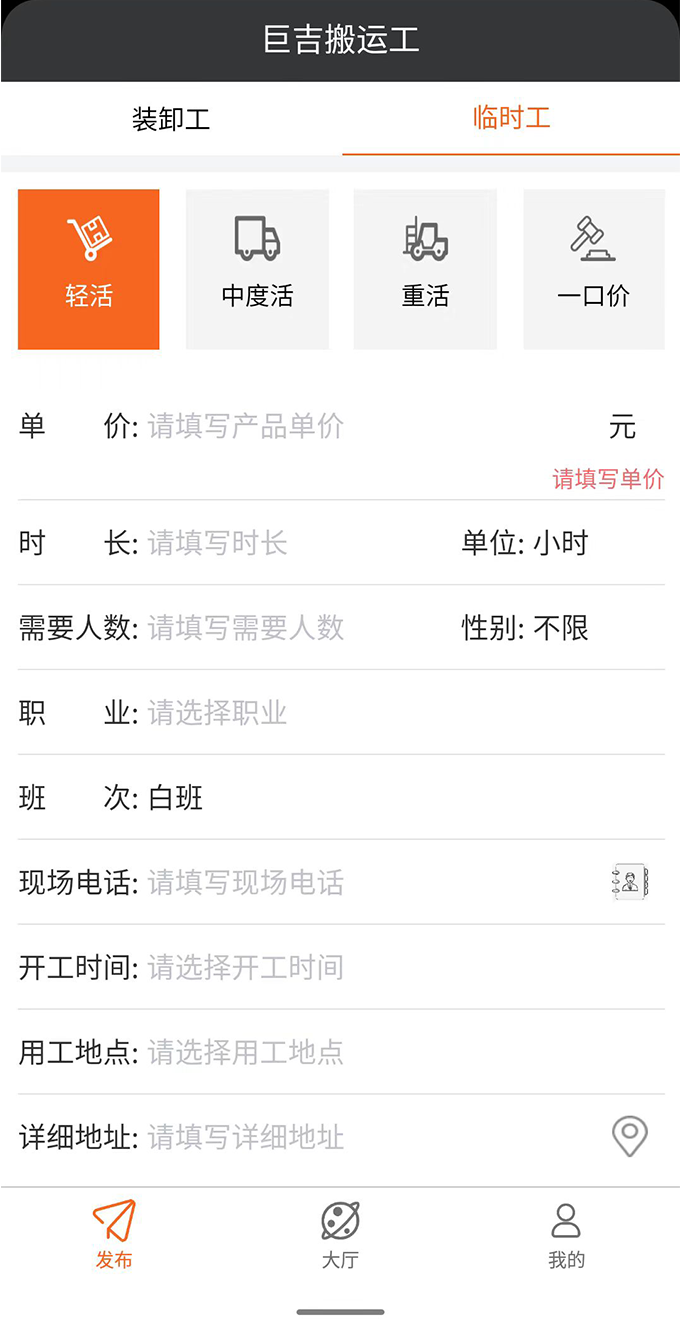
Task: Change the 单位 from 小时
Action: (x=560, y=543)
